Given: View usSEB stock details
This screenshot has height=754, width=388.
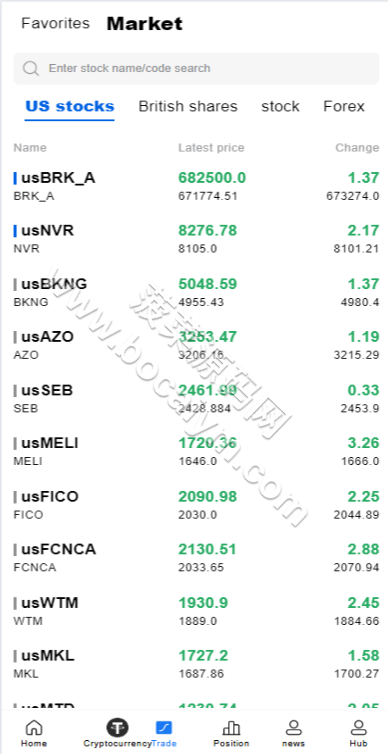Looking at the screenshot, I should 196,399.
